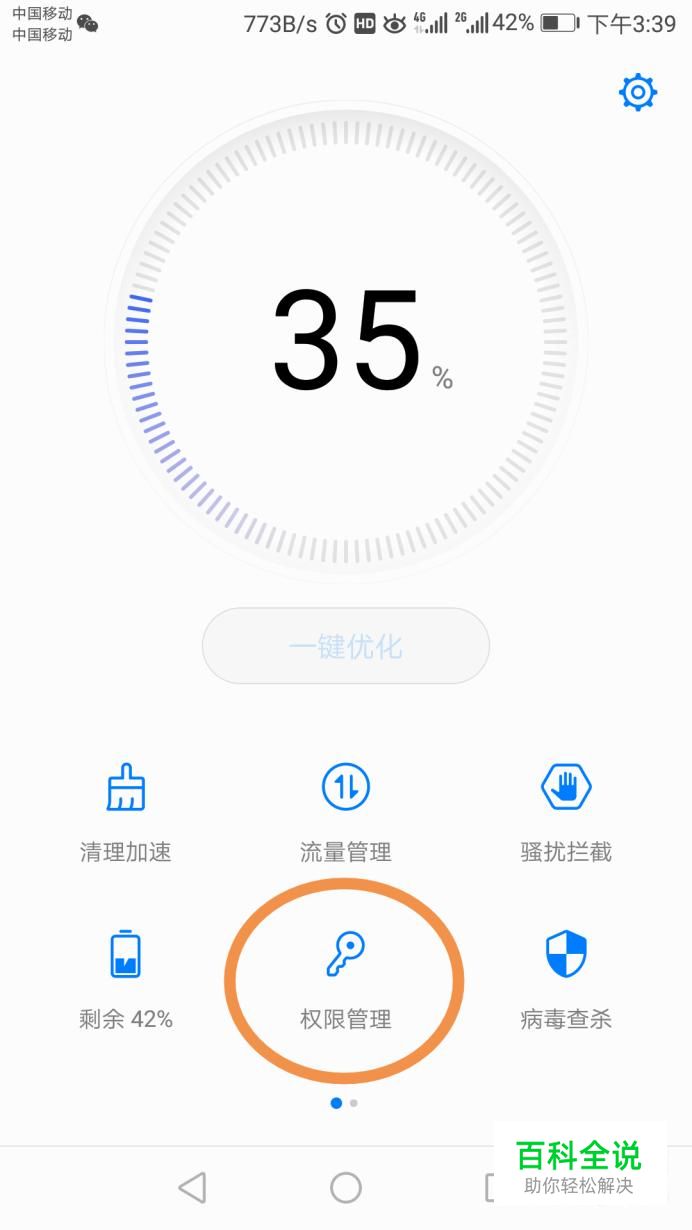
Task: Go to the home screen
Action: pos(346,1187)
